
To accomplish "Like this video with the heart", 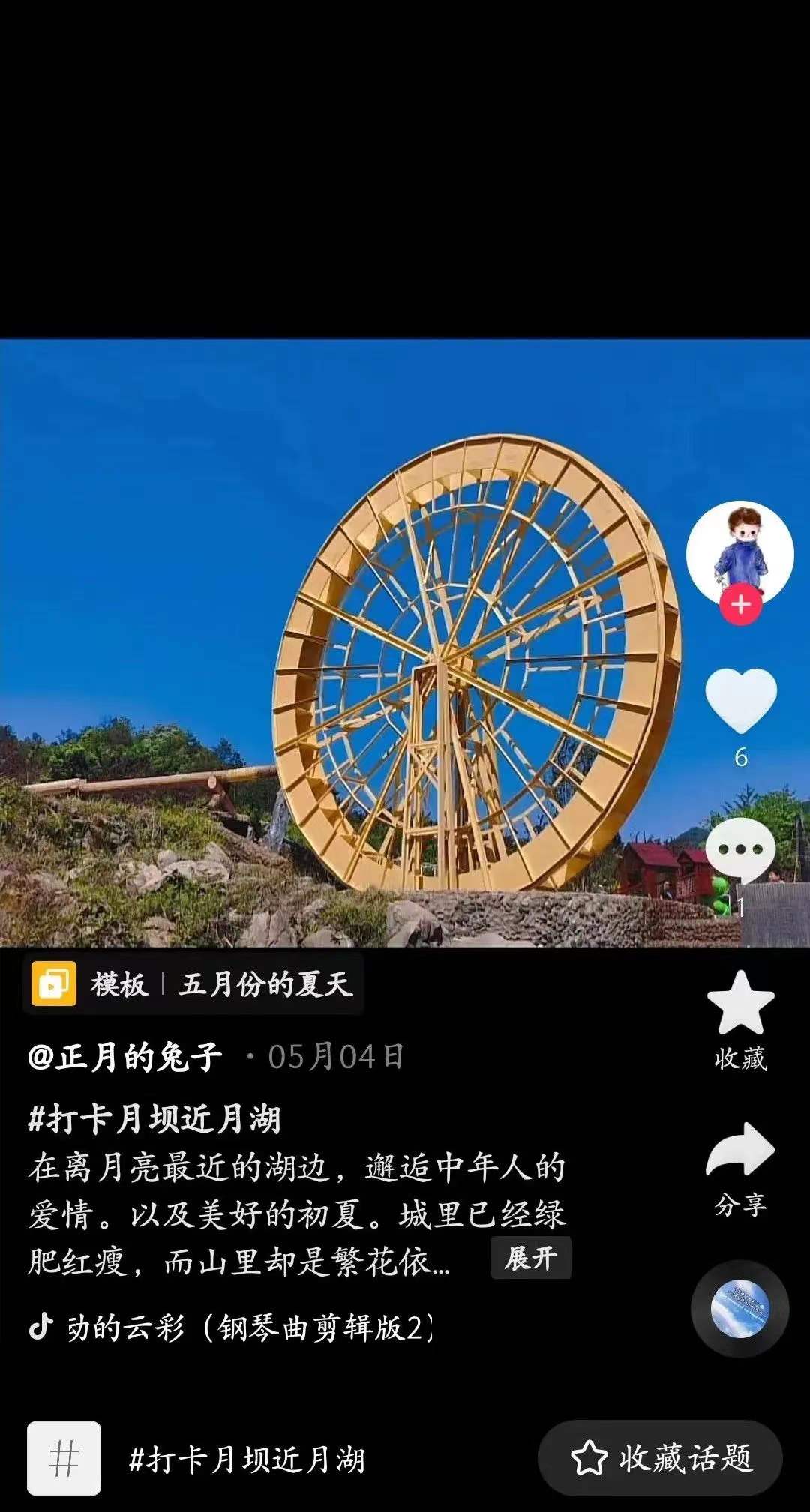I will pos(741,700).
